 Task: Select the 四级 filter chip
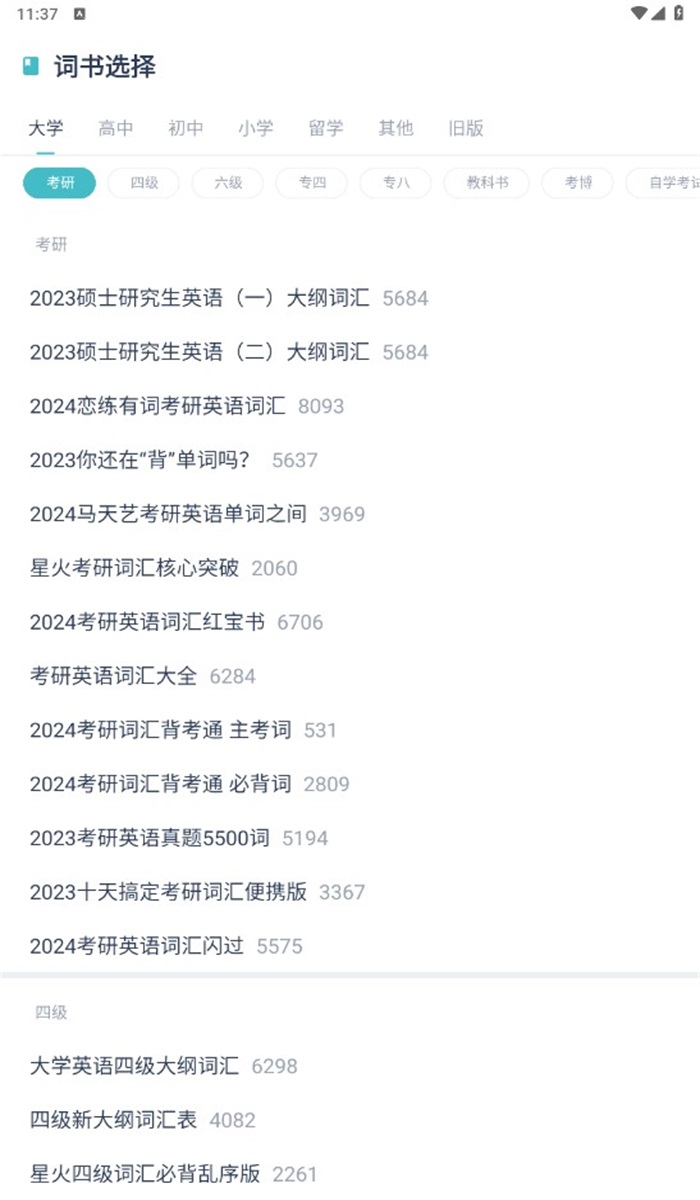point(144,183)
